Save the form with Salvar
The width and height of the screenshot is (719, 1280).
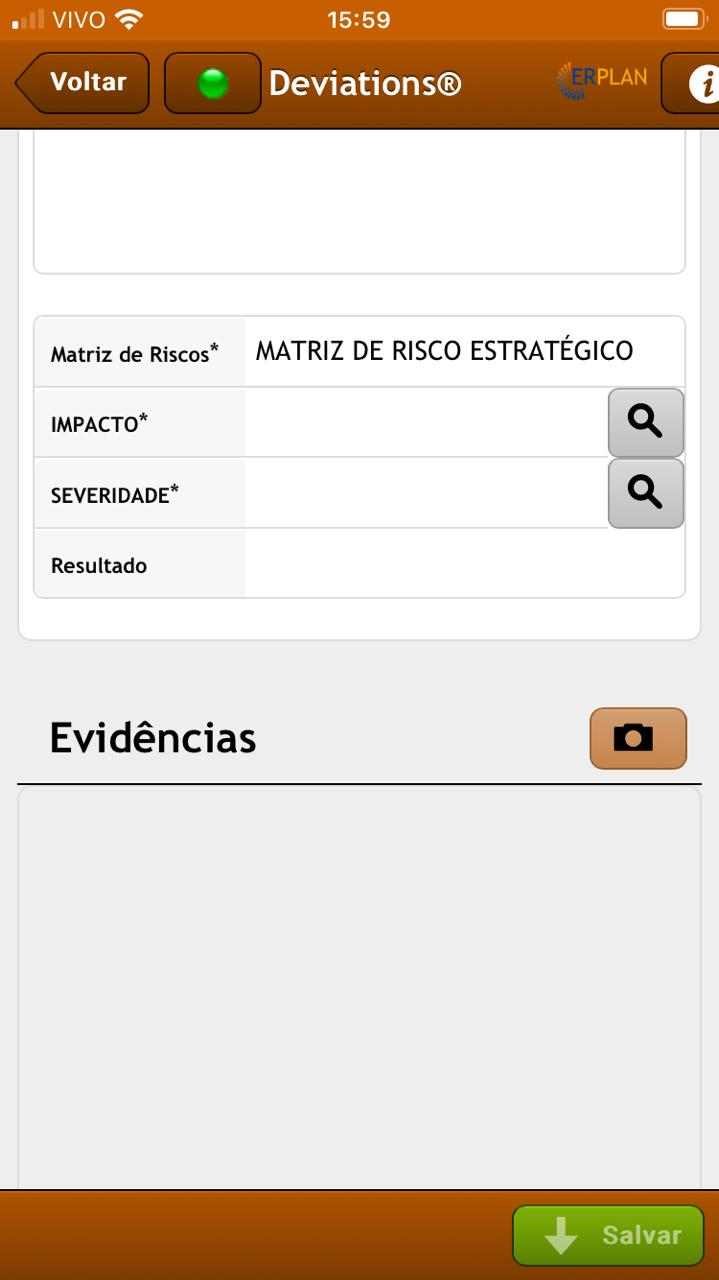click(608, 1236)
